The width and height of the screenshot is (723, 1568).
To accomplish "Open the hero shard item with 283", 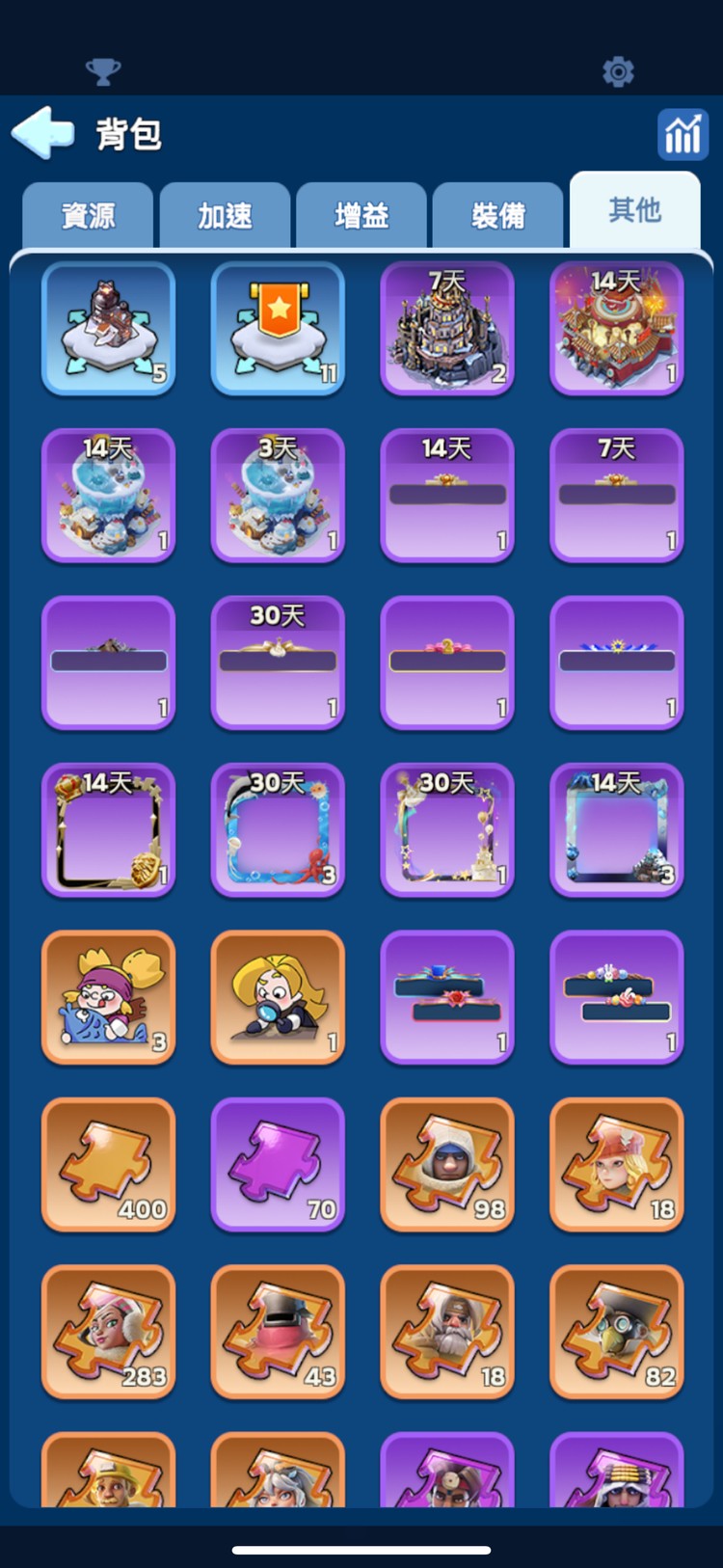I will (x=108, y=1331).
